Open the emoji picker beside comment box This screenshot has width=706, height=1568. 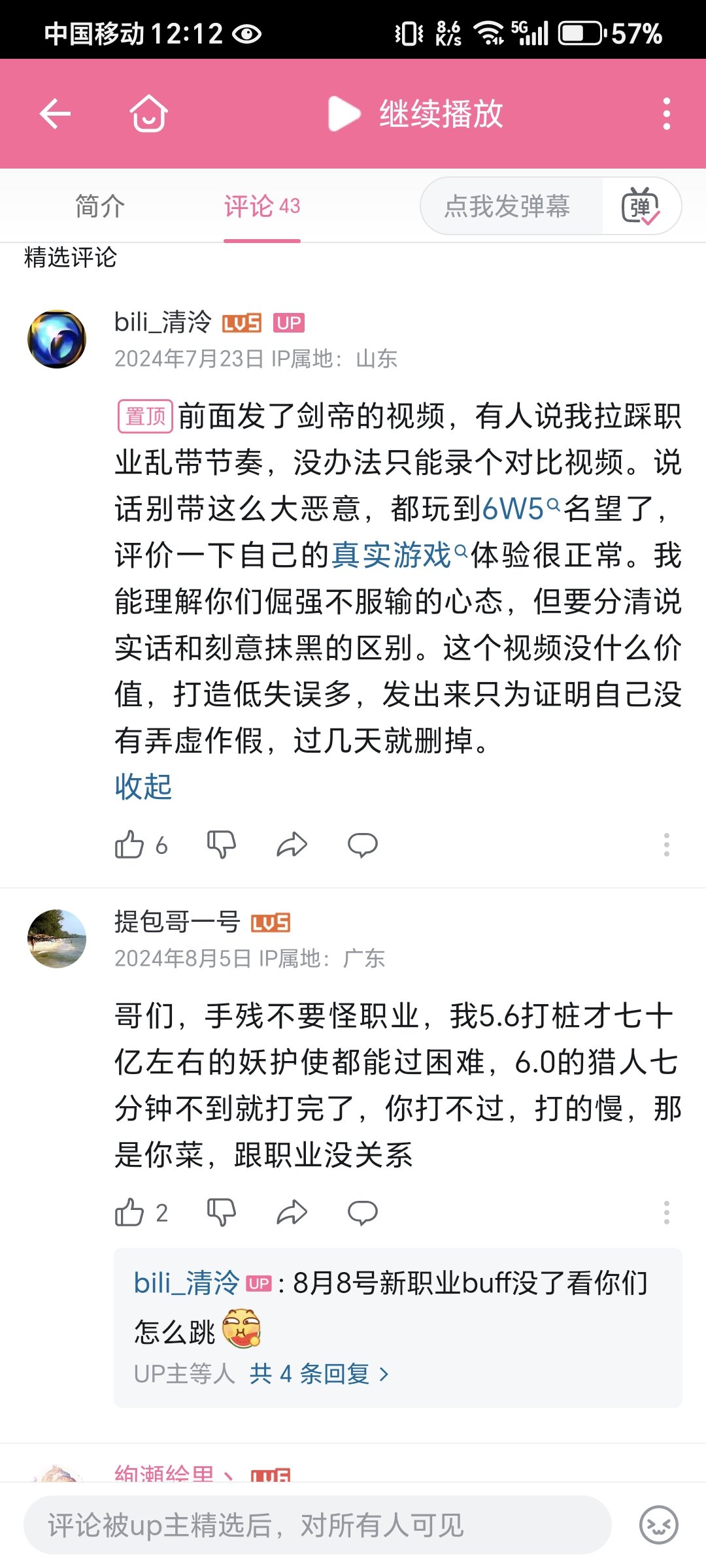point(658,1526)
